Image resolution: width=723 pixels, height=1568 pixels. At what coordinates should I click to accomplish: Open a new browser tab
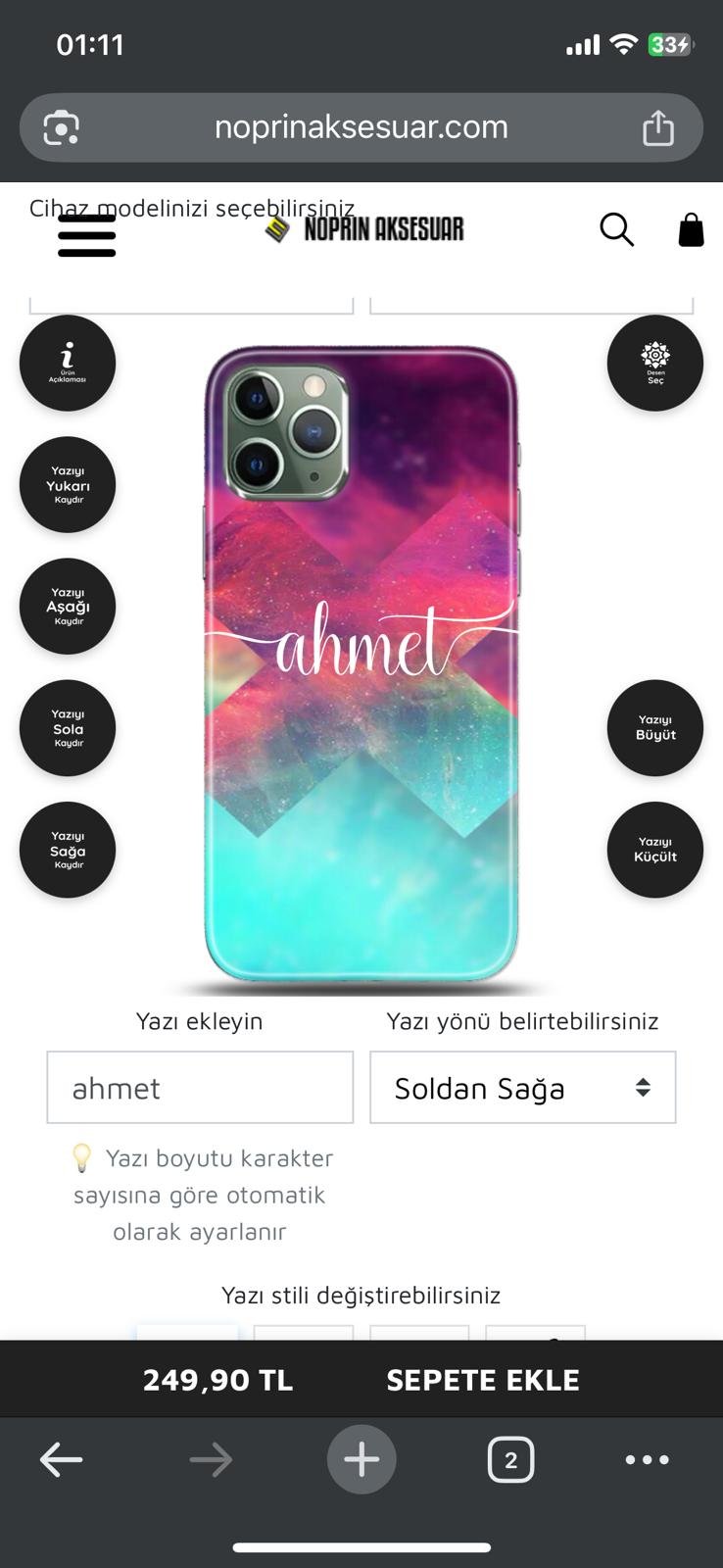(x=361, y=1460)
